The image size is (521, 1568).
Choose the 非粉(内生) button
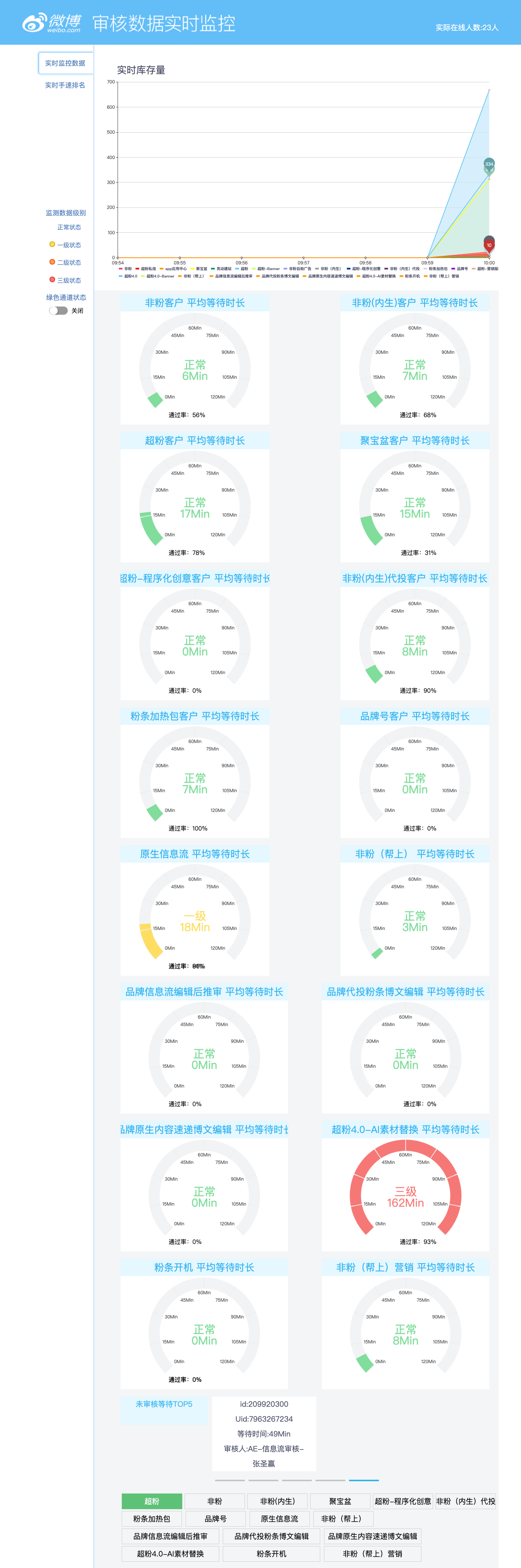[x=278, y=1501]
